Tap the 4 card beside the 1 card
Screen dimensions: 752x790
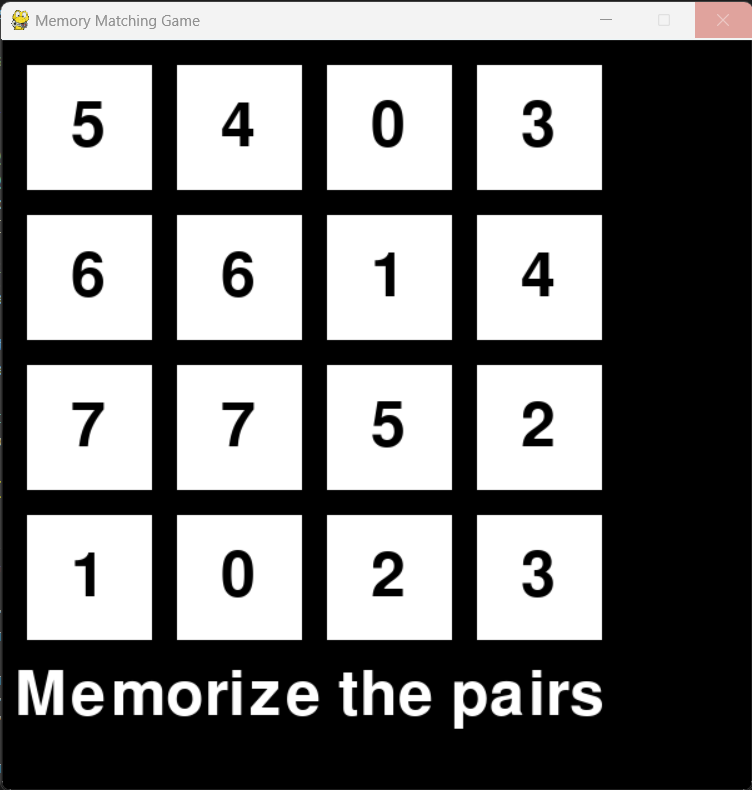click(x=539, y=277)
